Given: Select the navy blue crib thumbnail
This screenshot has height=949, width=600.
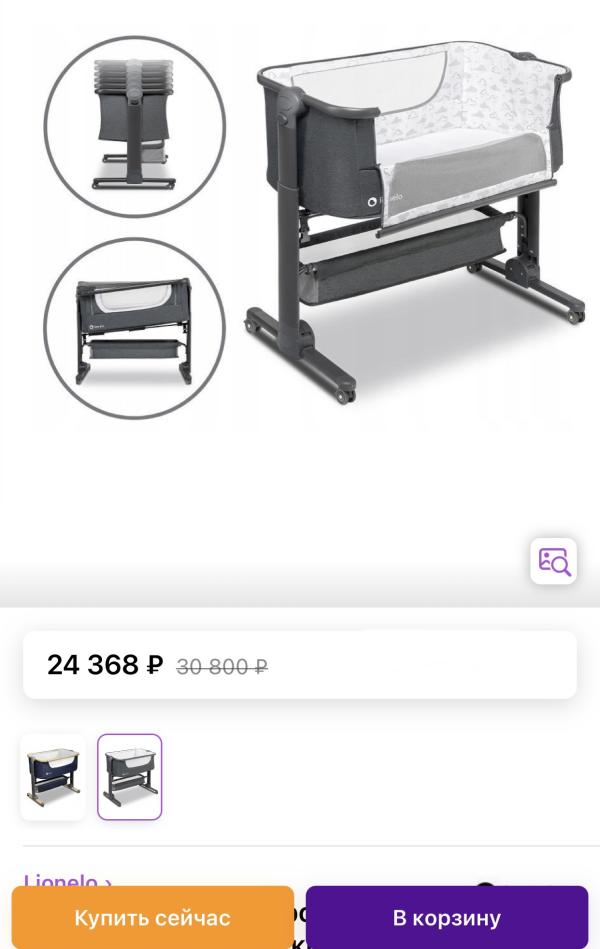Looking at the screenshot, I should (53, 777).
